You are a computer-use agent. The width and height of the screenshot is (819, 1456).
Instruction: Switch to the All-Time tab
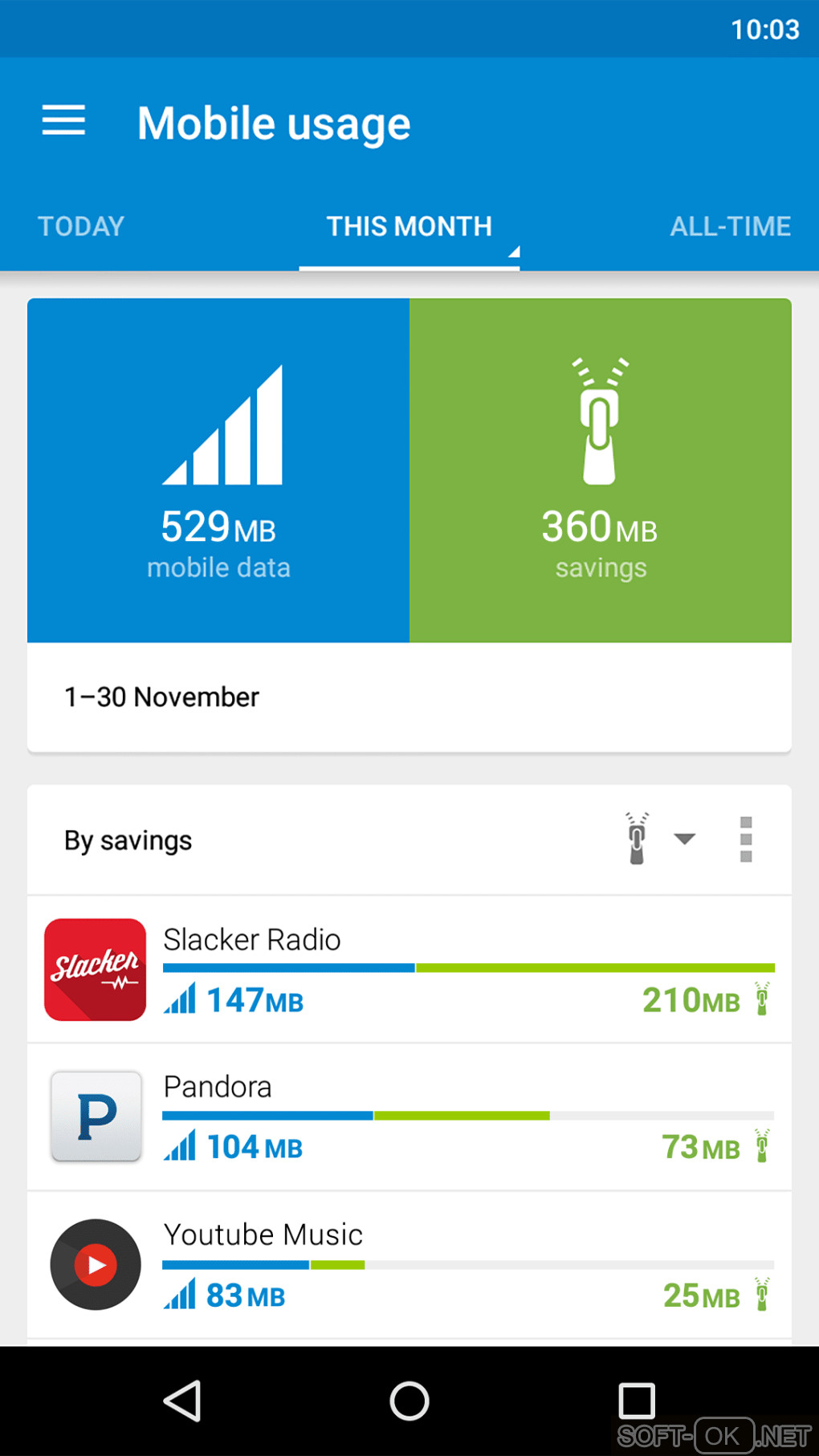click(x=730, y=226)
